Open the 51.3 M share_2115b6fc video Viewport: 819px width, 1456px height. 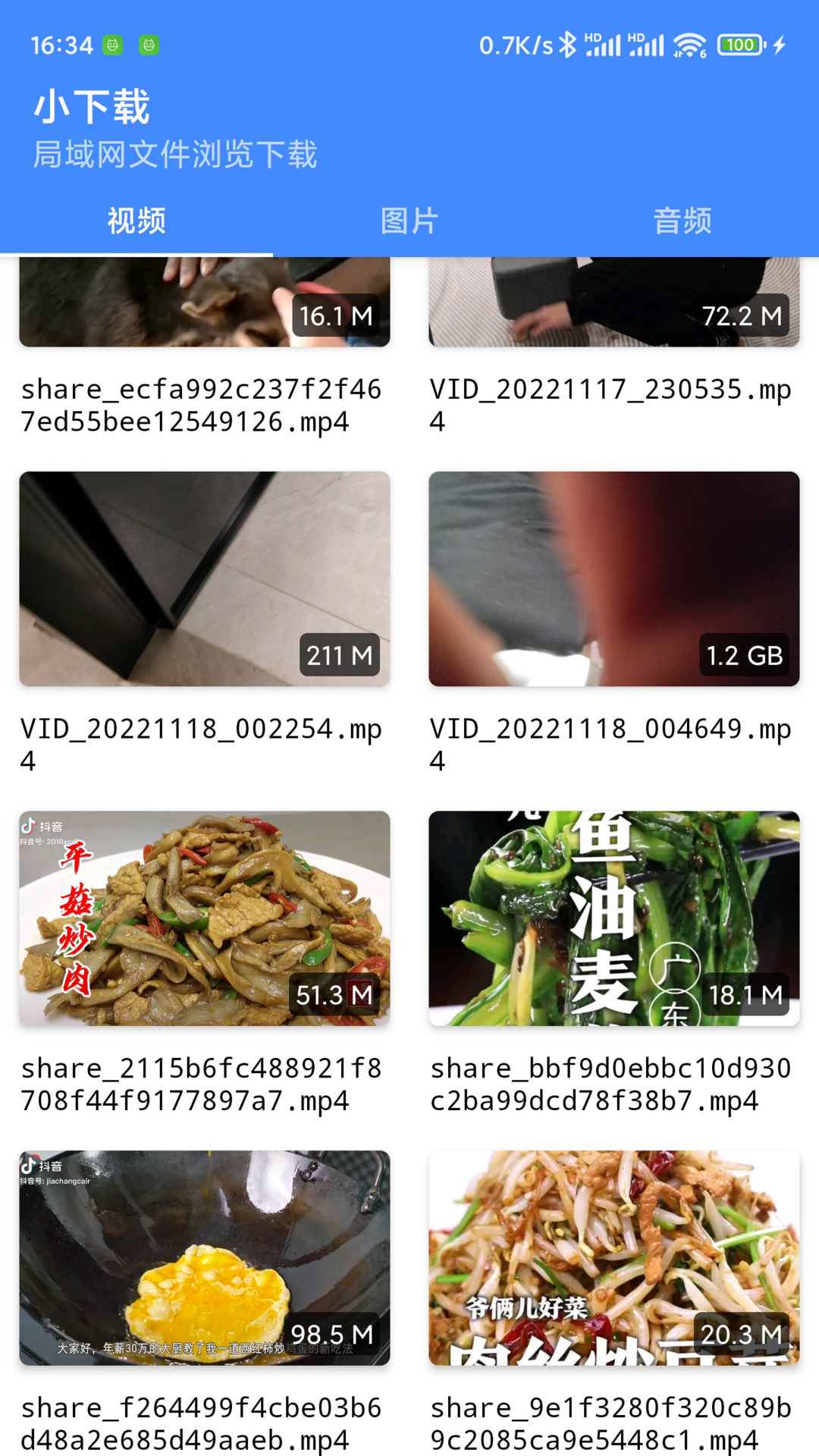pyautogui.click(x=205, y=918)
